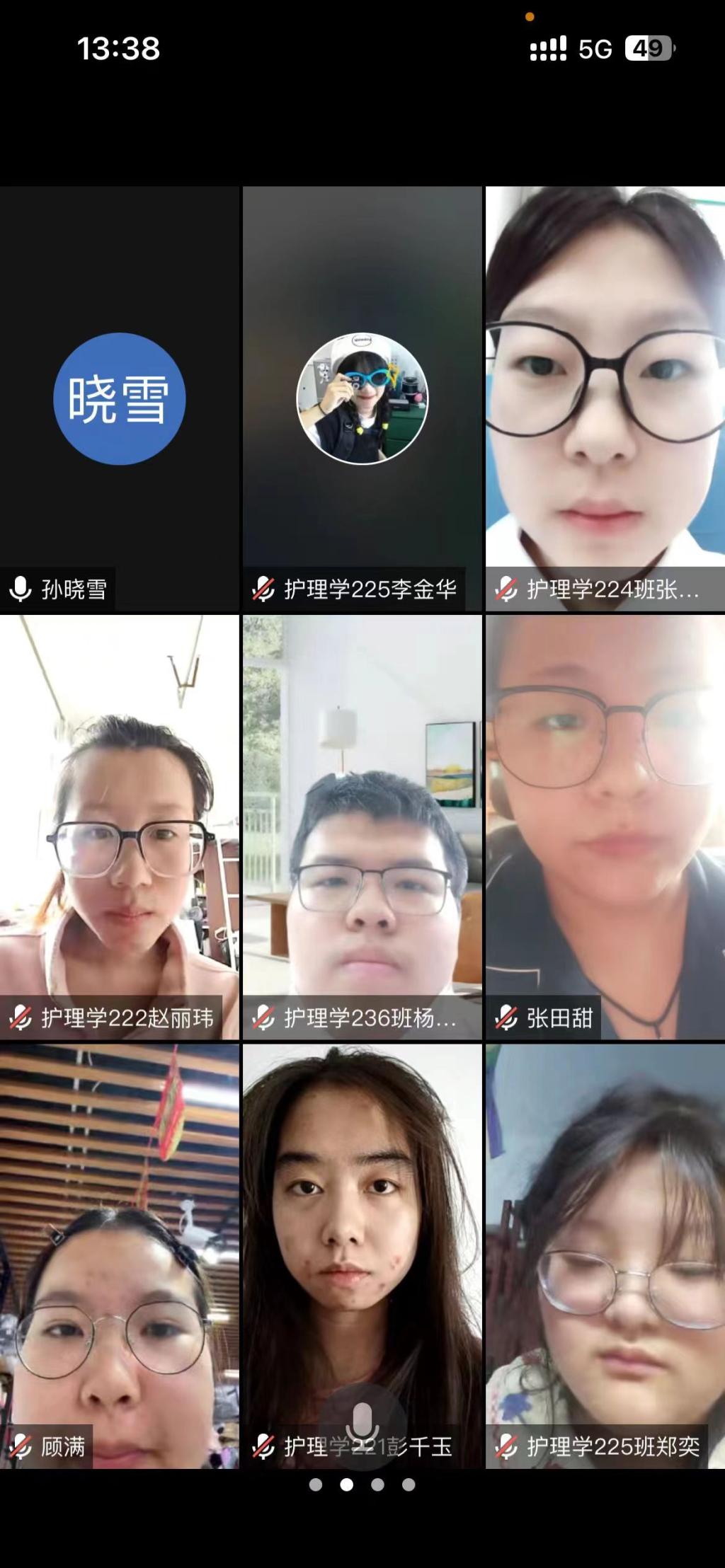Screen dimensions: 725x1568
Task: Tap the 护理学224班张 video tile
Action: click(x=605, y=398)
